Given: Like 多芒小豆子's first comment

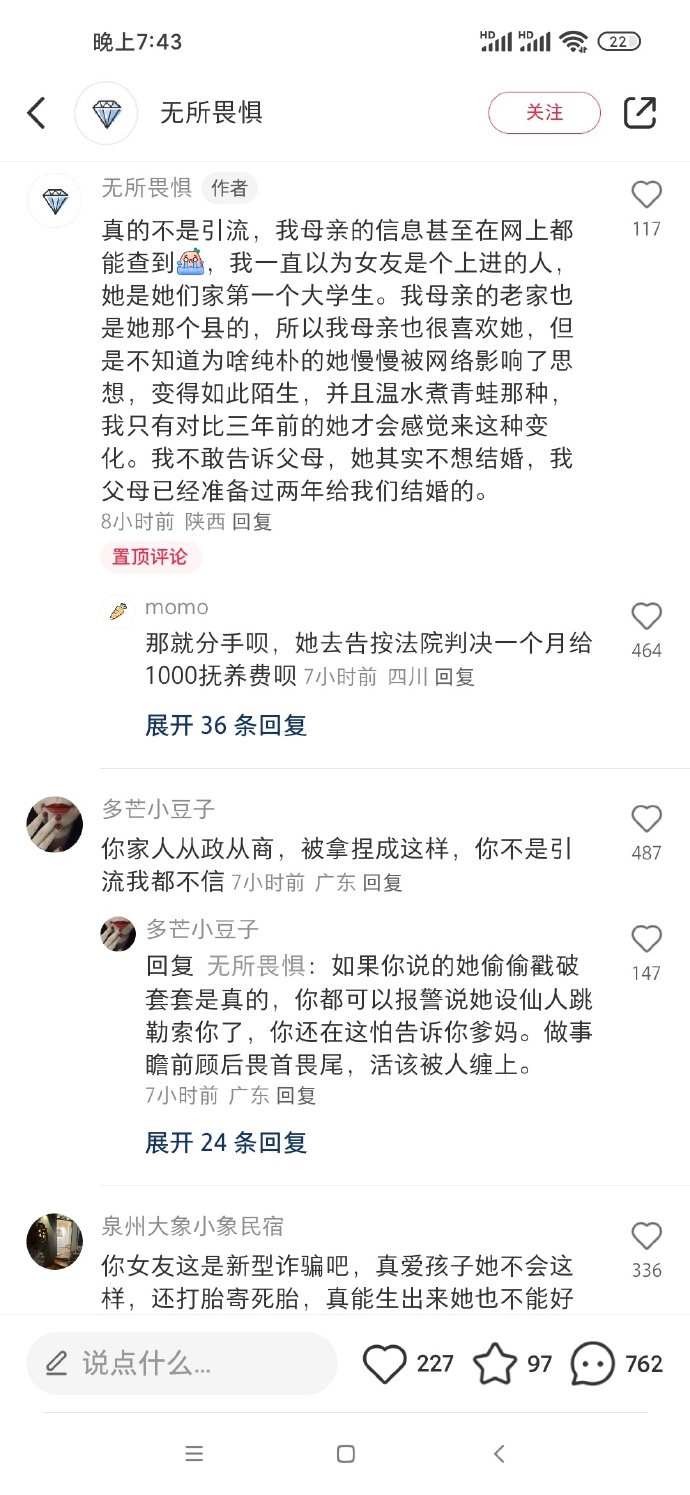Looking at the screenshot, I should click(x=647, y=819).
